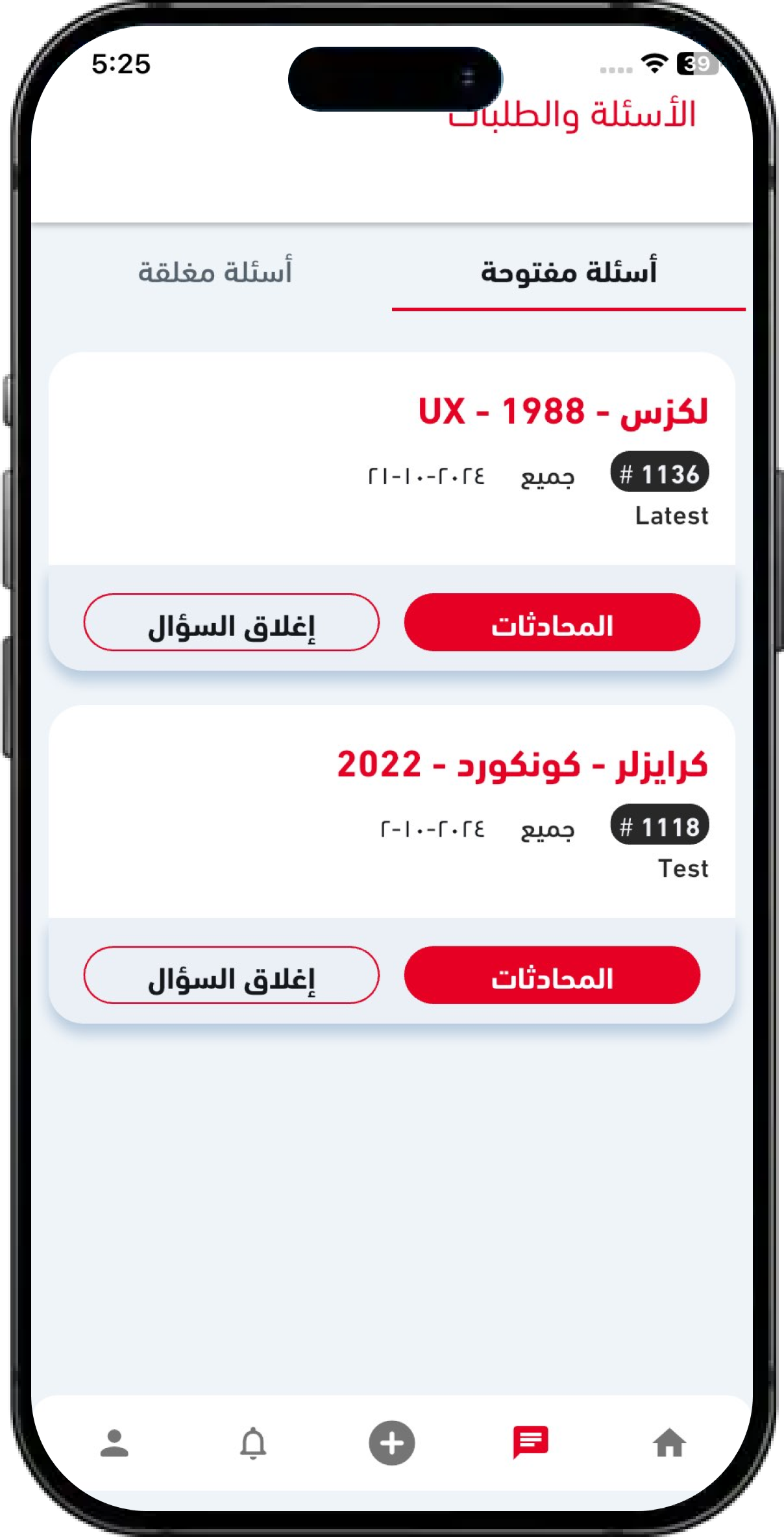Open المحادثات for question #1118
This screenshot has height=1537, width=784.
(x=552, y=975)
